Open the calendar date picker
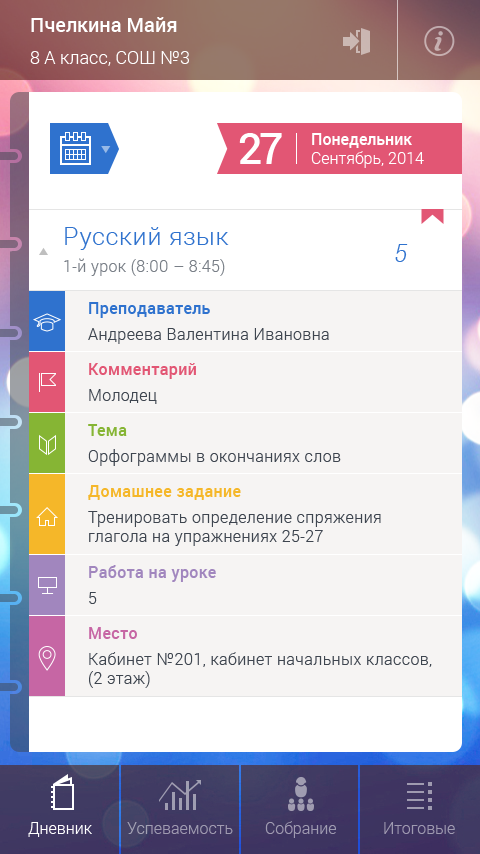The width and height of the screenshot is (480, 854). click(84, 149)
